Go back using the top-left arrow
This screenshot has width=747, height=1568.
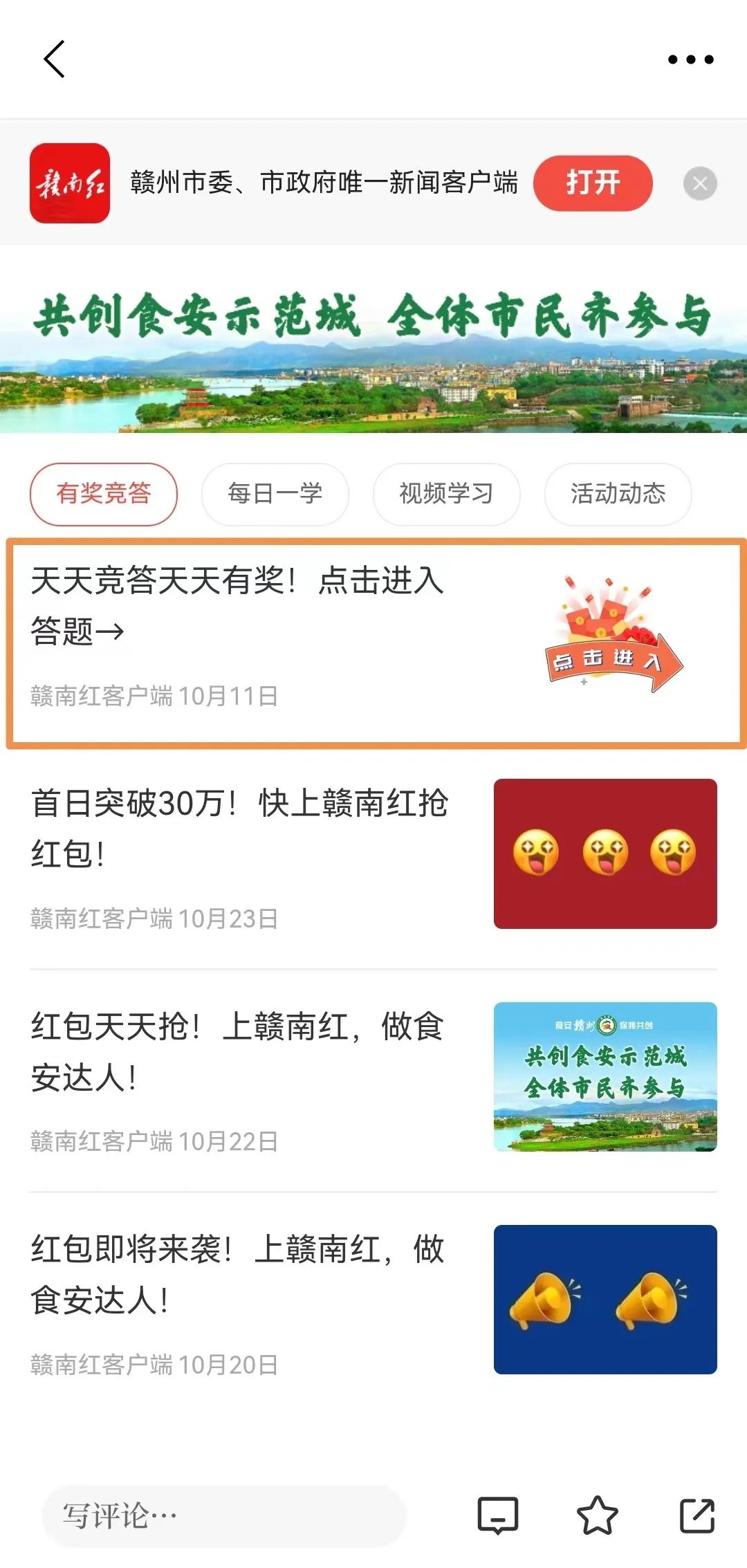click(x=55, y=59)
